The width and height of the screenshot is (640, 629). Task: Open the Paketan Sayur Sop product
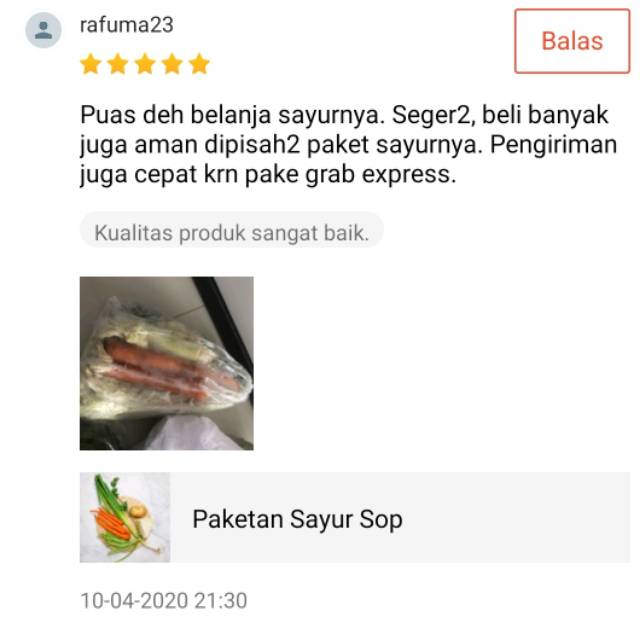click(355, 518)
